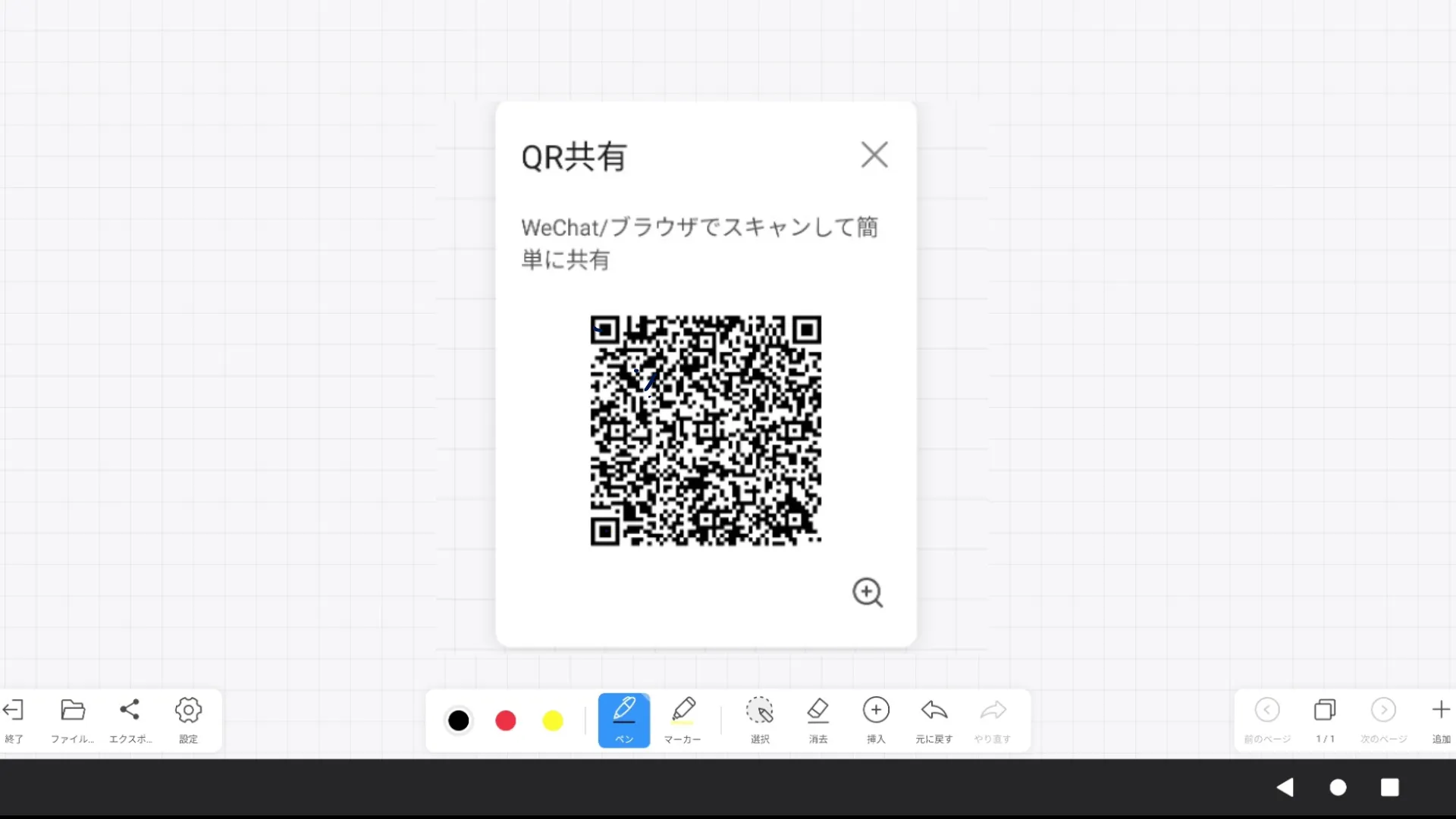Open the 挿入 insert menu

pos(876,720)
